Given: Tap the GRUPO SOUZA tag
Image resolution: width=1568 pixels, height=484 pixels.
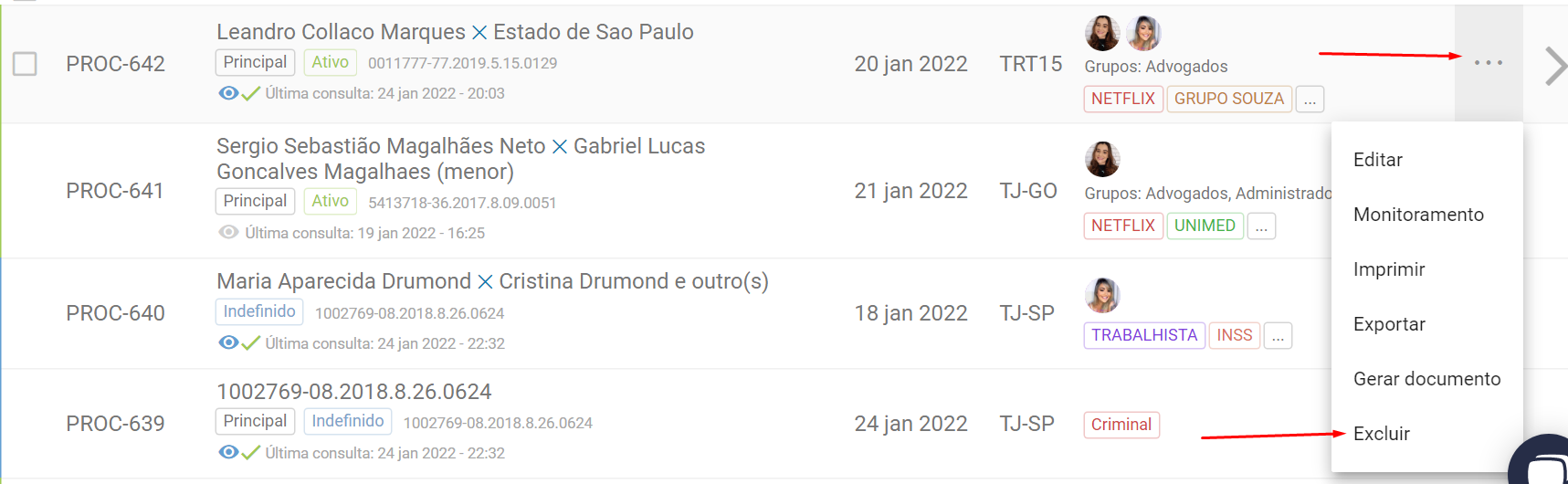Looking at the screenshot, I should tap(1228, 99).
